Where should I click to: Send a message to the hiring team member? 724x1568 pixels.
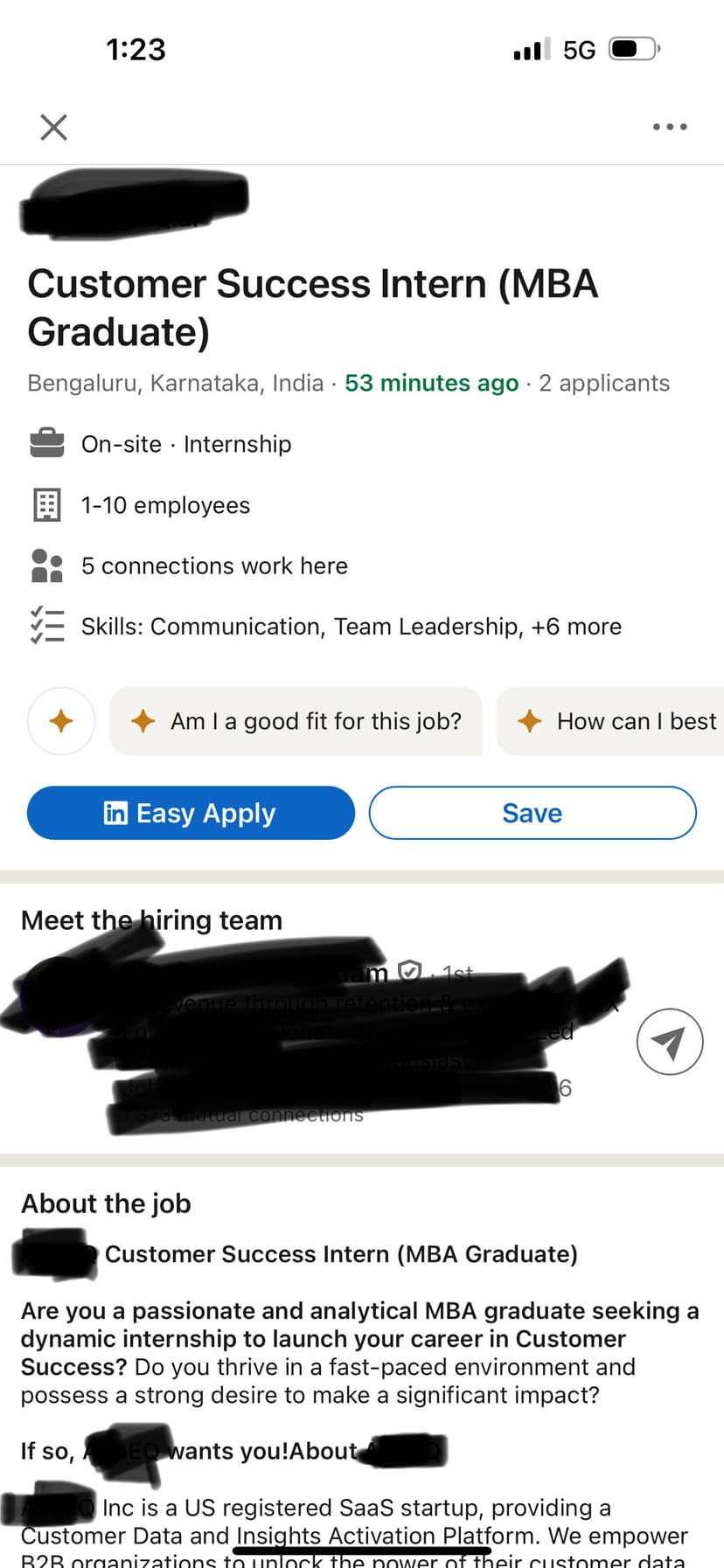click(669, 1042)
